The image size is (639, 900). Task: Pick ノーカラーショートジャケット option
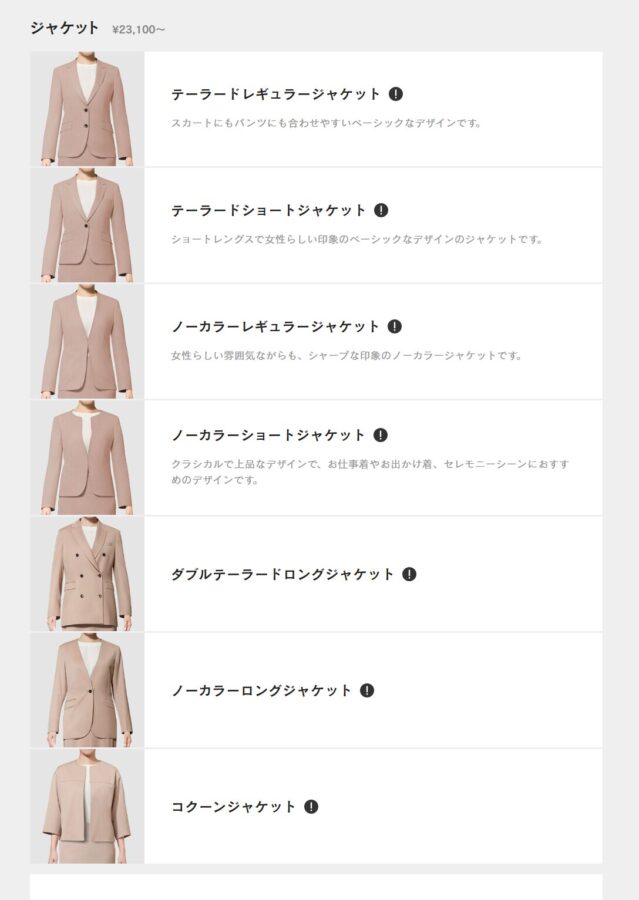pyautogui.click(x=268, y=435)
